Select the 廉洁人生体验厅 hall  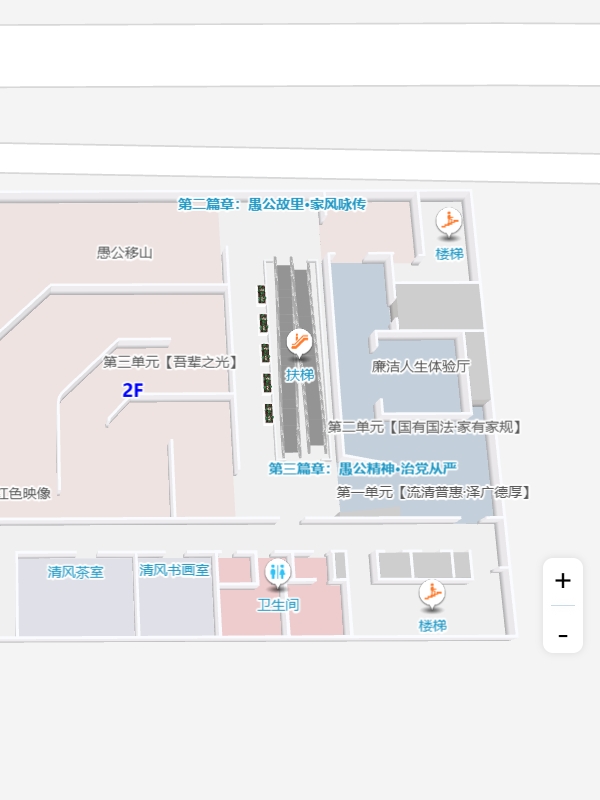click(x=420, y=366)
